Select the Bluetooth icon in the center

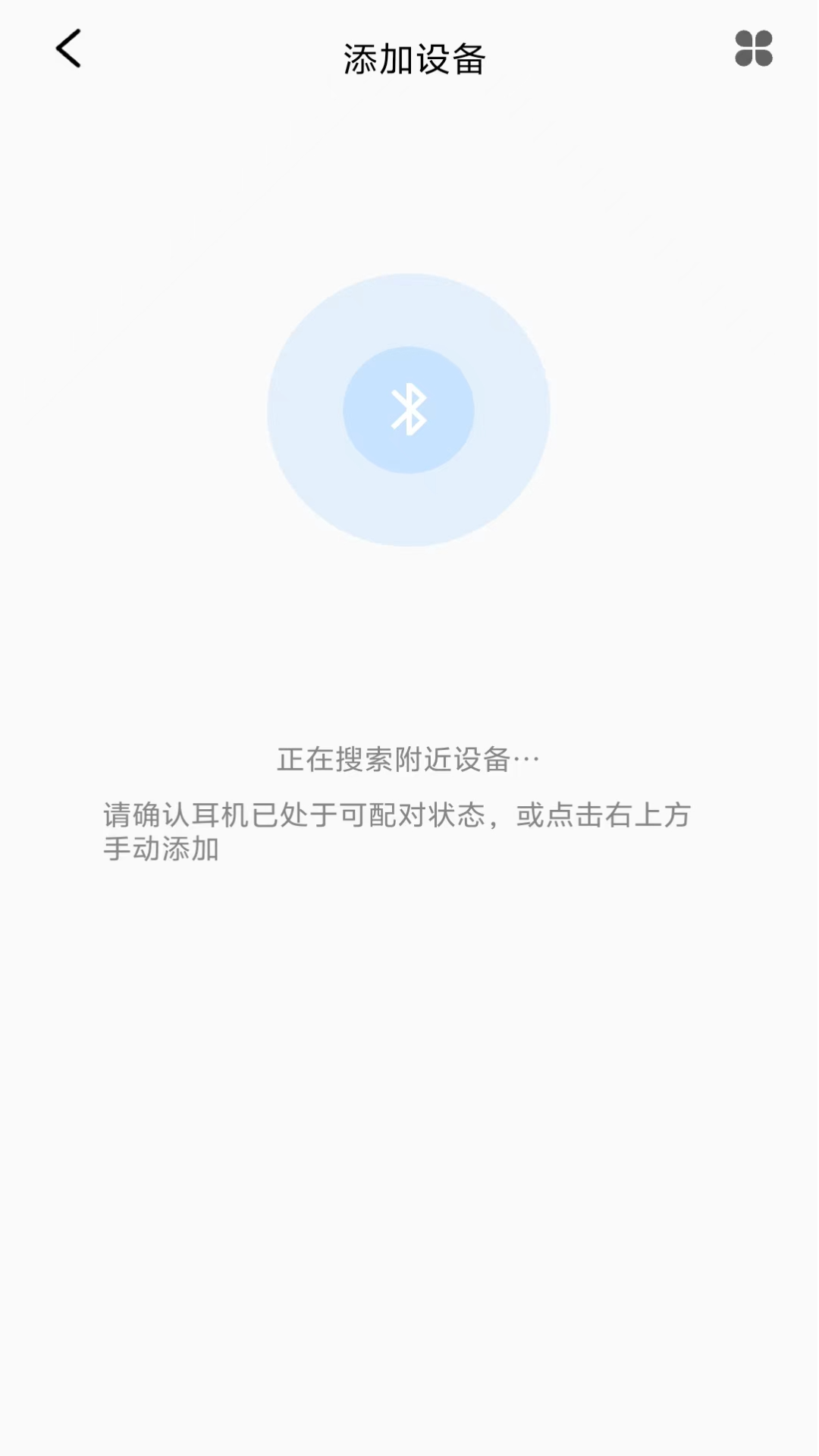[x=409, y=409]
